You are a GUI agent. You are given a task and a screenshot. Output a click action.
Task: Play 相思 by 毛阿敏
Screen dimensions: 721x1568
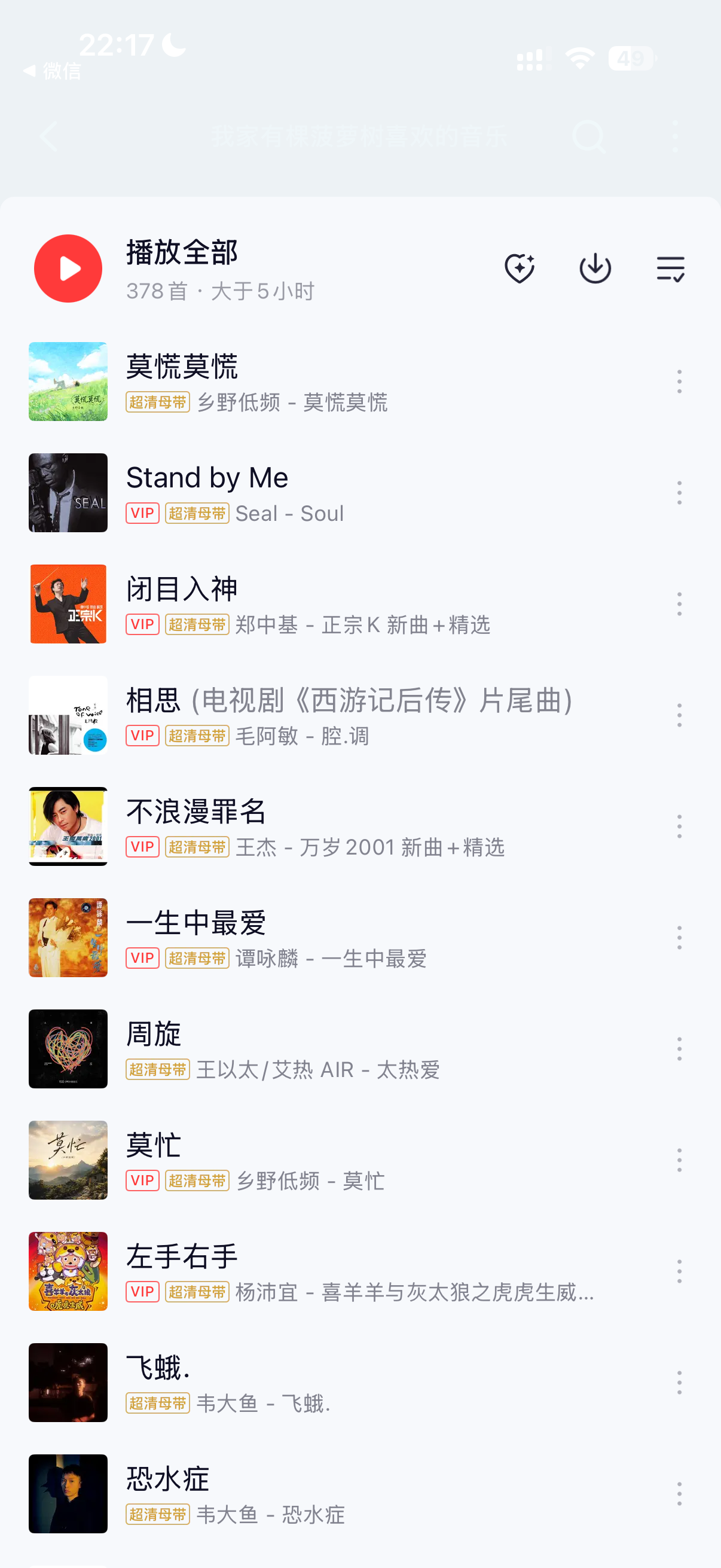point(341,715)
